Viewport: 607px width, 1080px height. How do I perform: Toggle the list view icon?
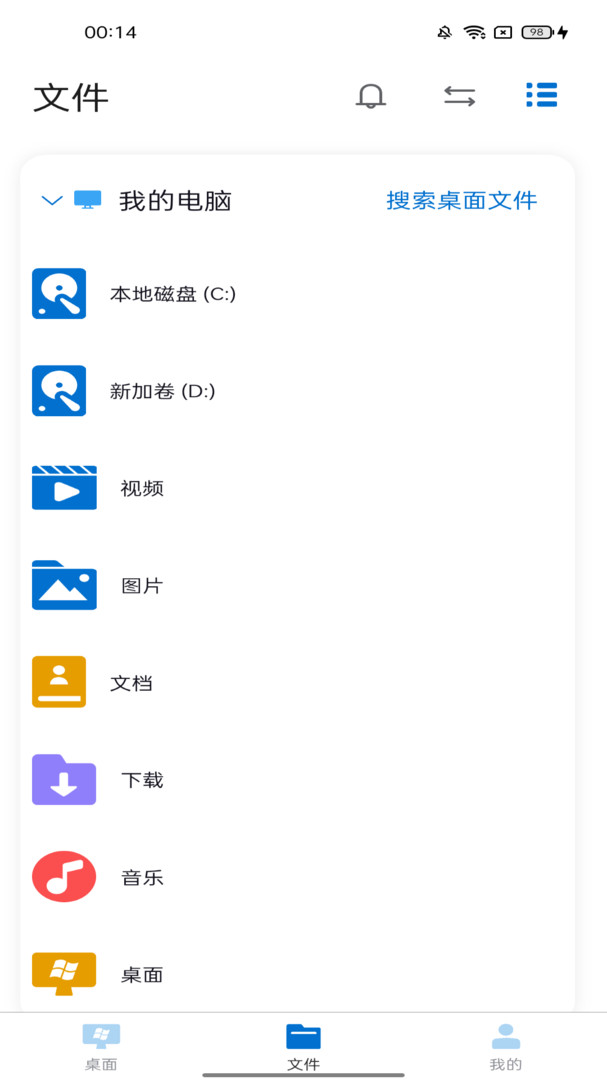(x=541, y=95)
